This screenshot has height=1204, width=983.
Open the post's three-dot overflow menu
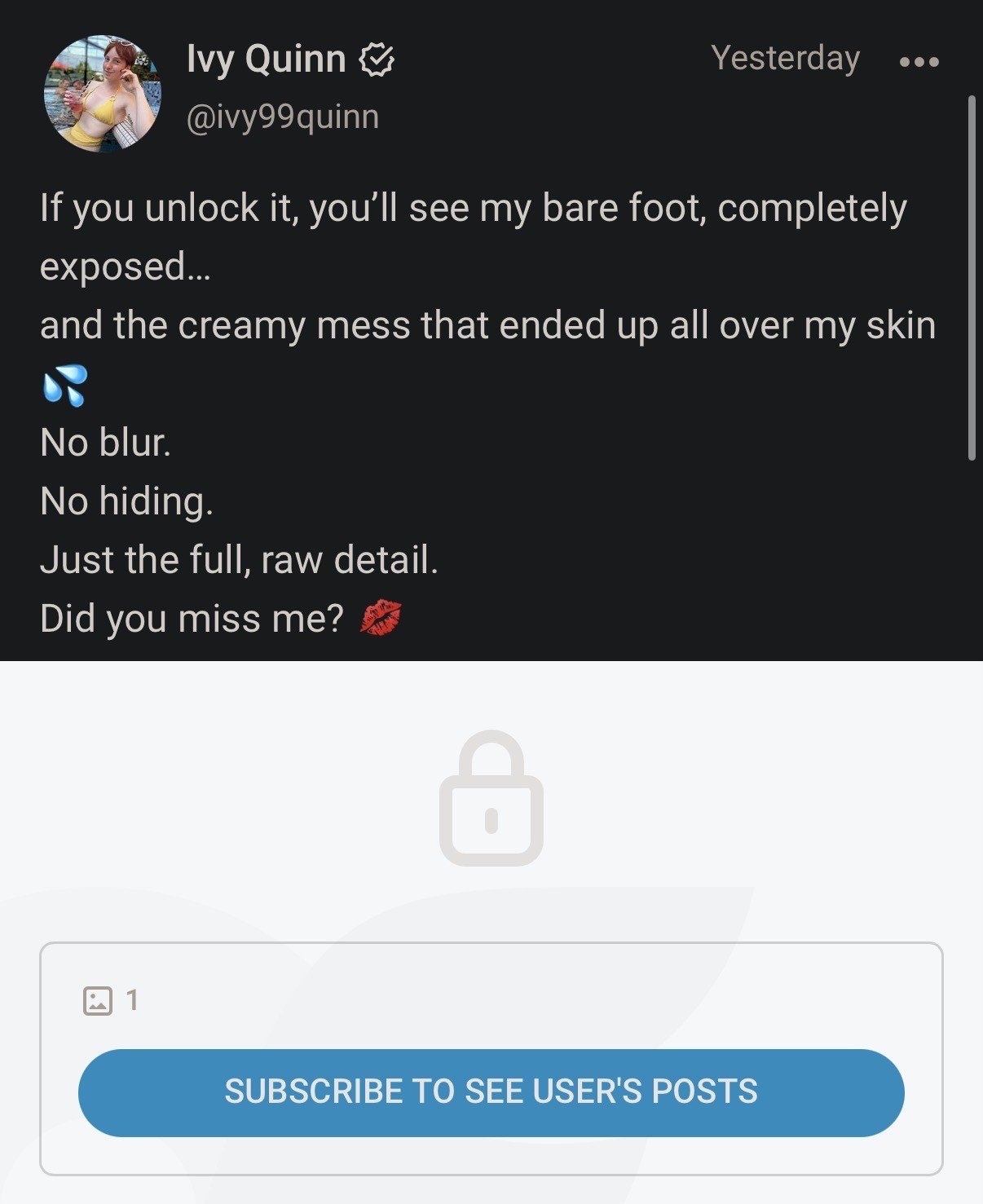[919, 62]
